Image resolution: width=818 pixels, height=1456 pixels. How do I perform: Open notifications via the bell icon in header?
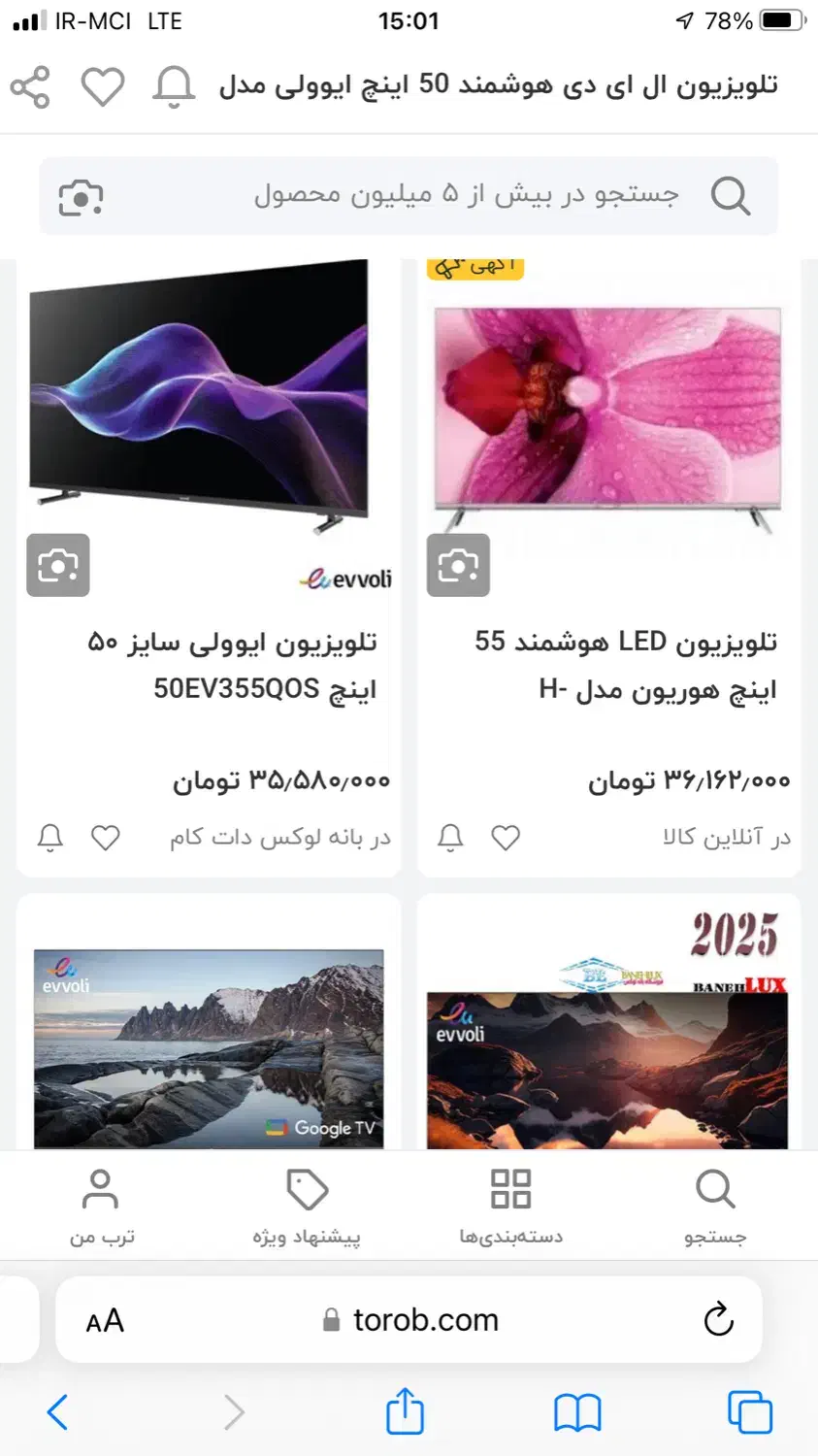click(172, 87)
